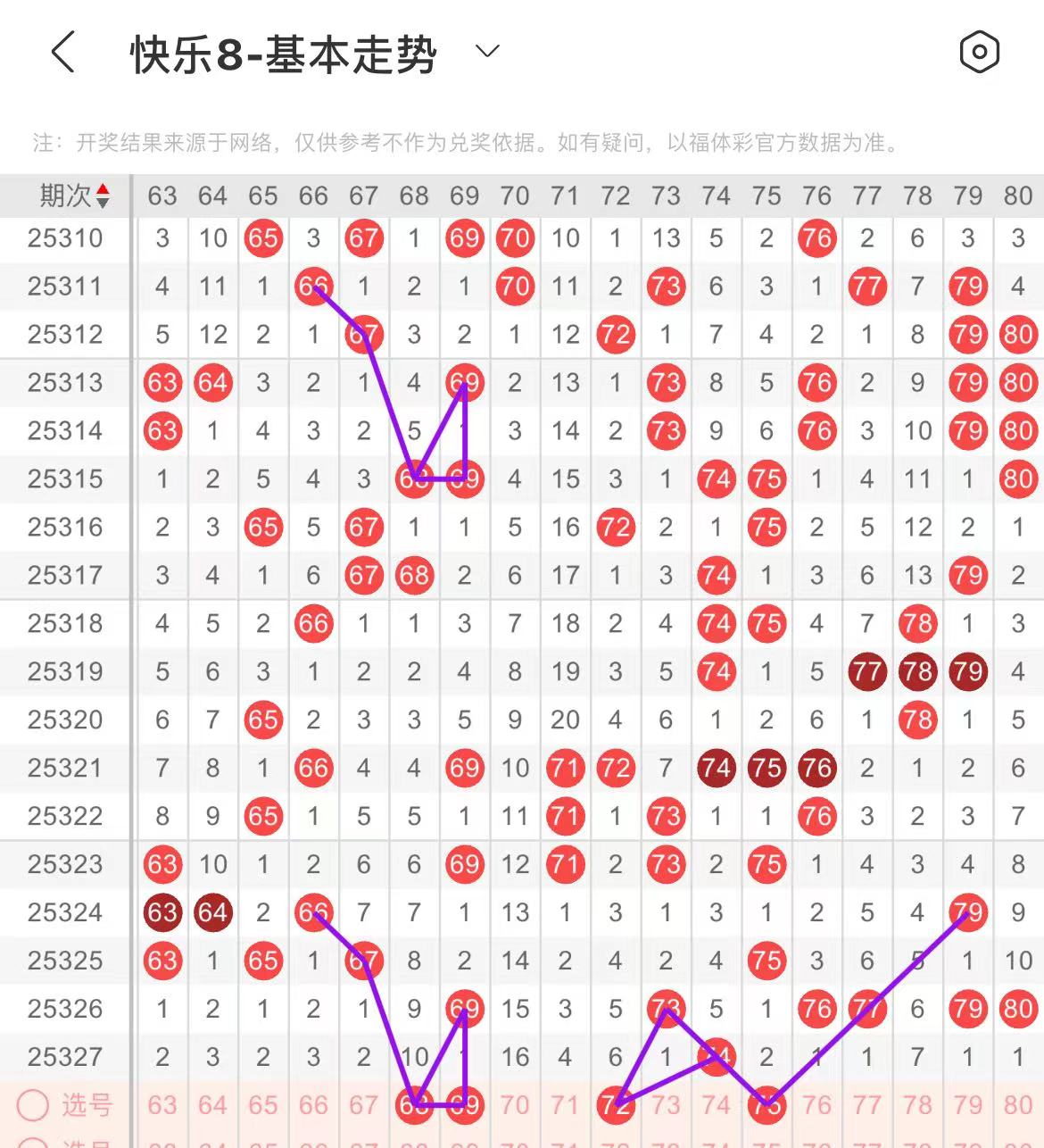Pick number 65 in the 选号 row
This screenshot has height=1148, width=1044.
pos(263,1105)
